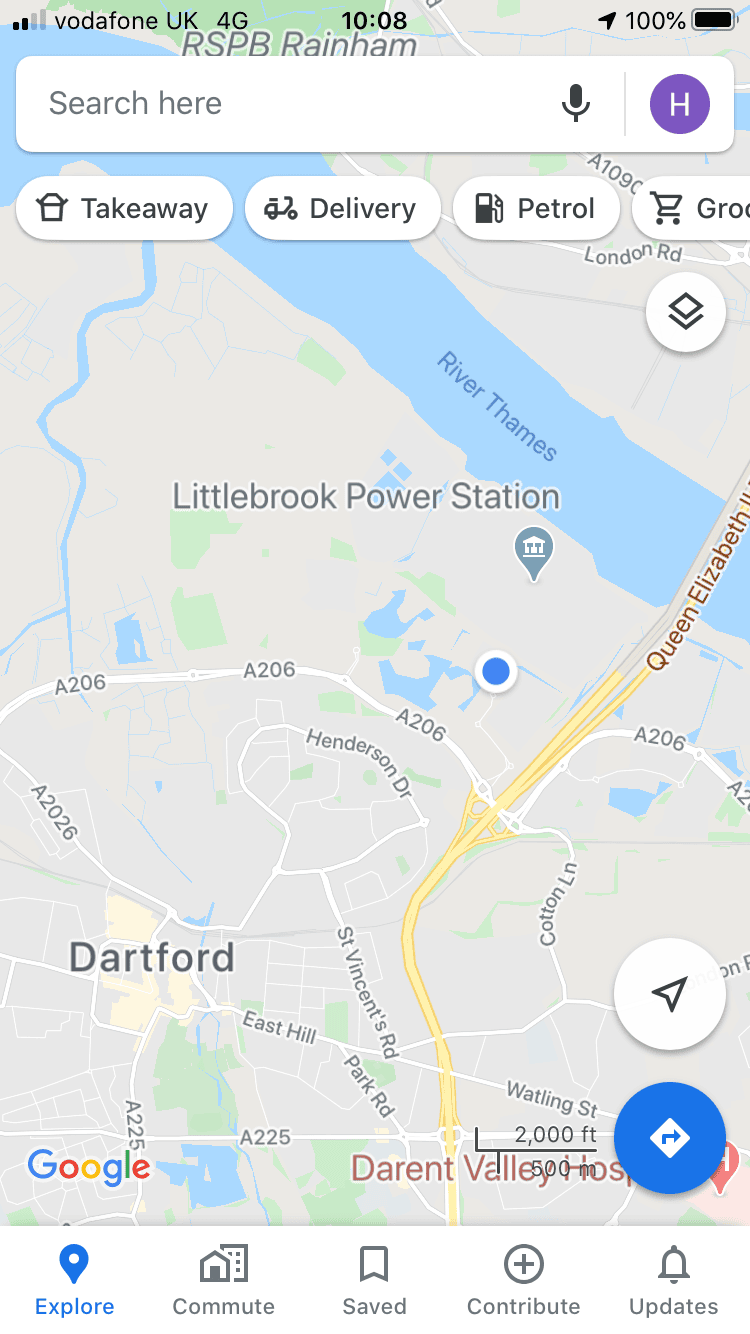Select the Explore tab
Viewport: 750px width, 1334px height.
(74, 1280)
